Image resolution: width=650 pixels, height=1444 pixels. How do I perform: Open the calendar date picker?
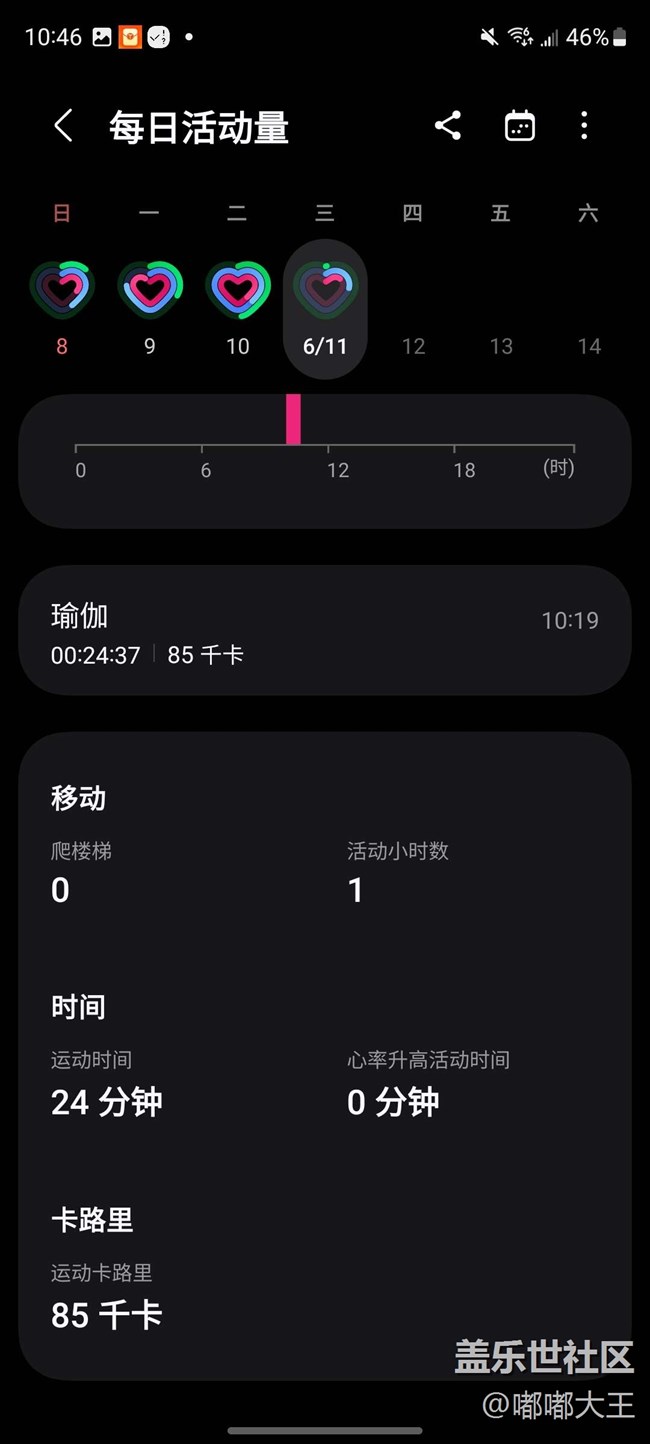click(x=520, y=126)
